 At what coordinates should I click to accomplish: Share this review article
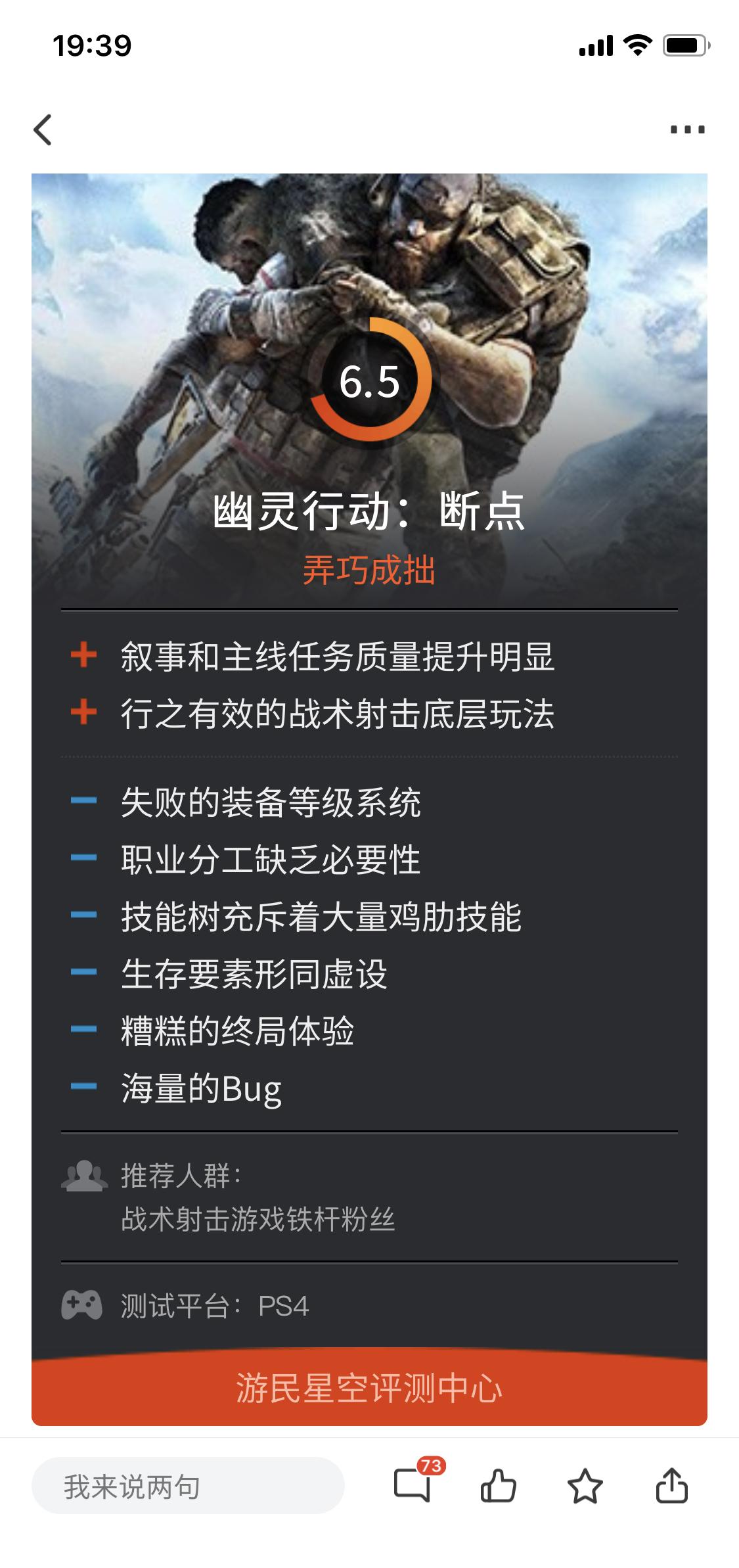[671, 1486]
